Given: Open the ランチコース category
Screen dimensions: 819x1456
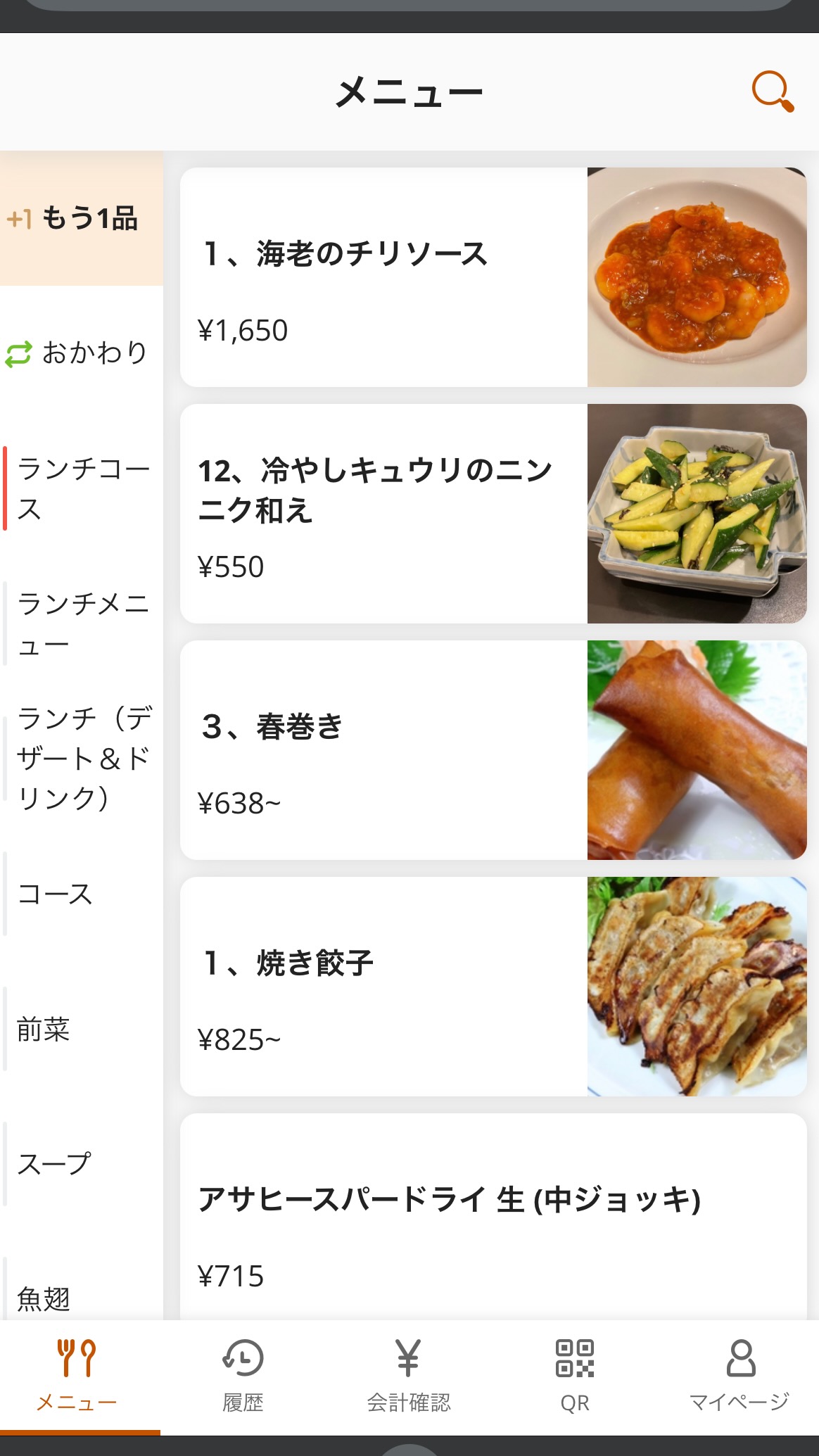Looking at the screenshot, I should point(82,488).
